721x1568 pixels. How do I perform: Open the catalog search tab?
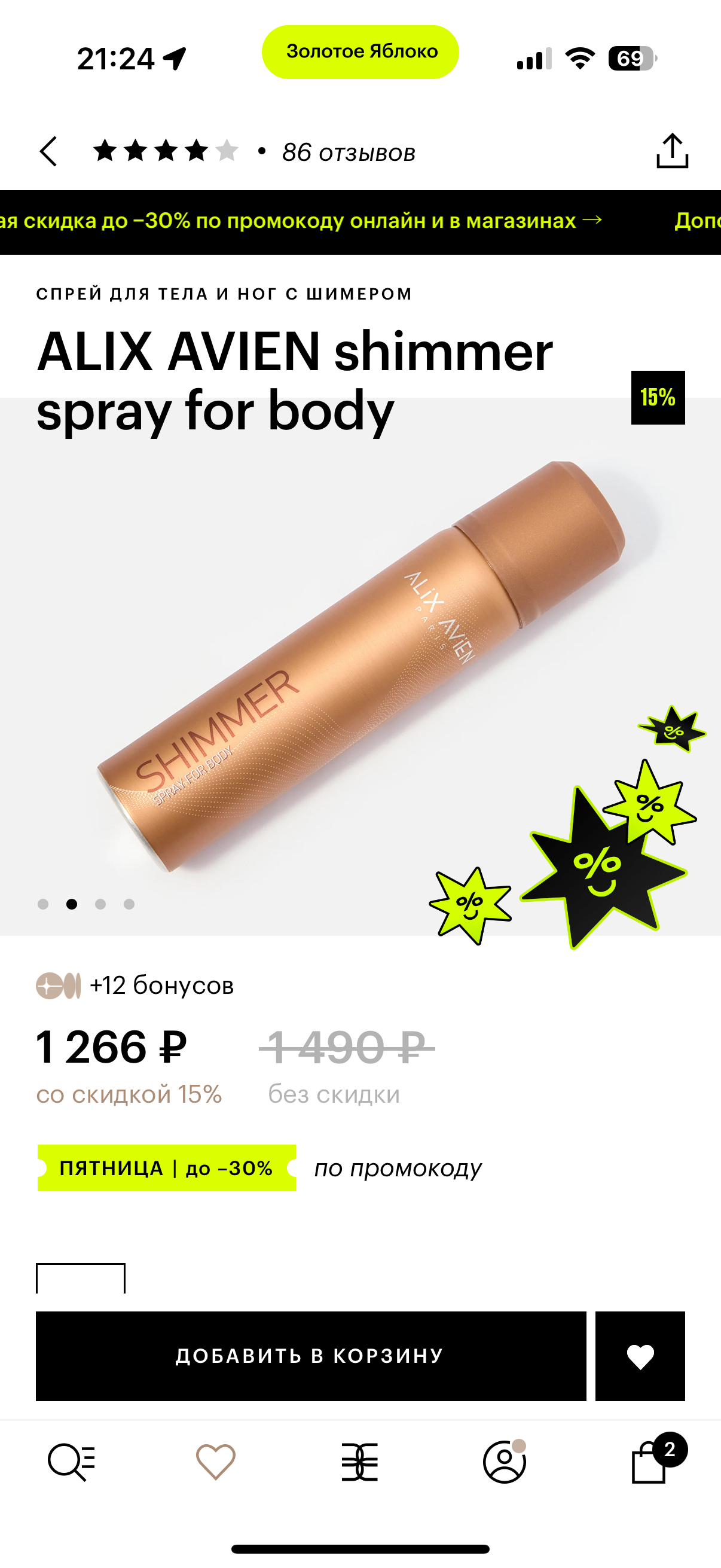(71, 1462)
